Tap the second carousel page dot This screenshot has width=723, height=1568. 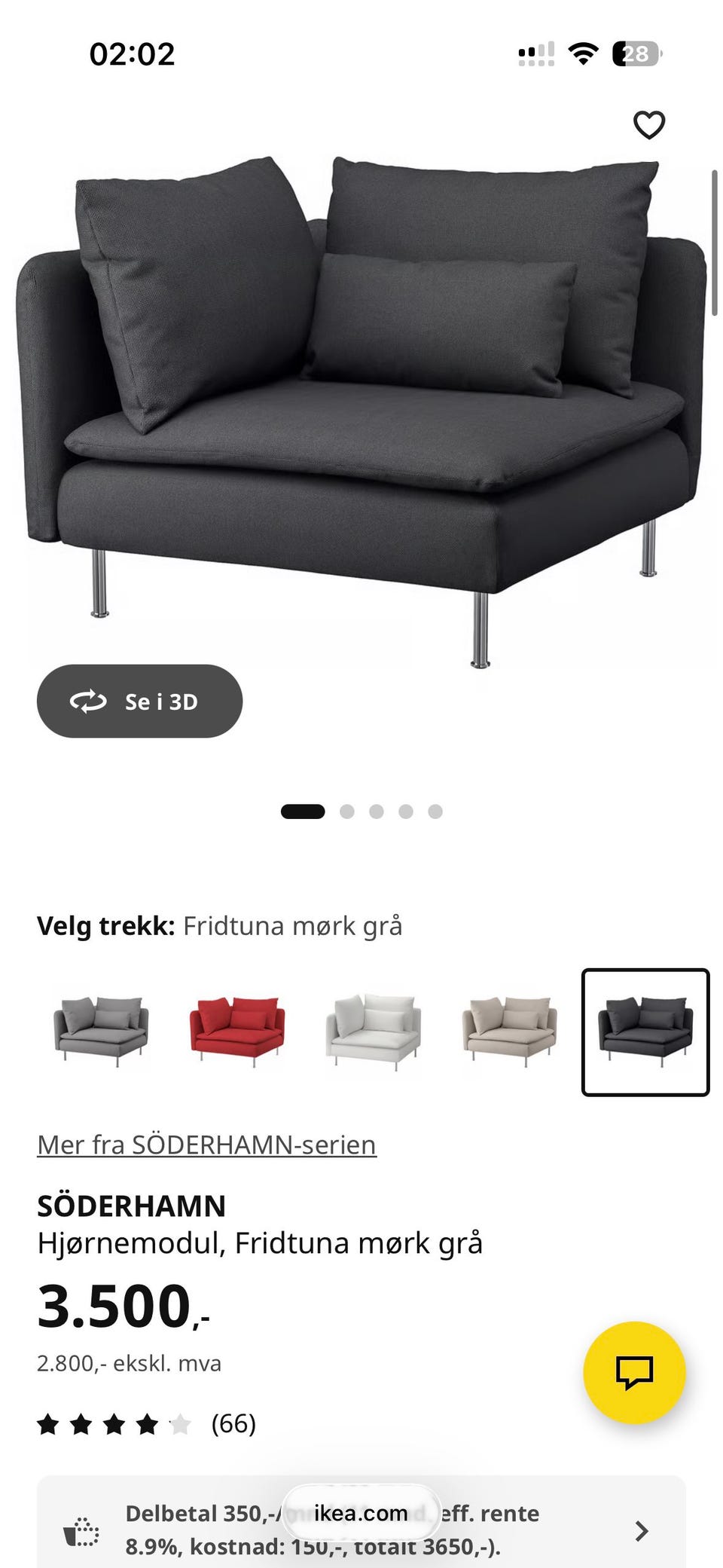pyautogui.click(x=347, y=812)
